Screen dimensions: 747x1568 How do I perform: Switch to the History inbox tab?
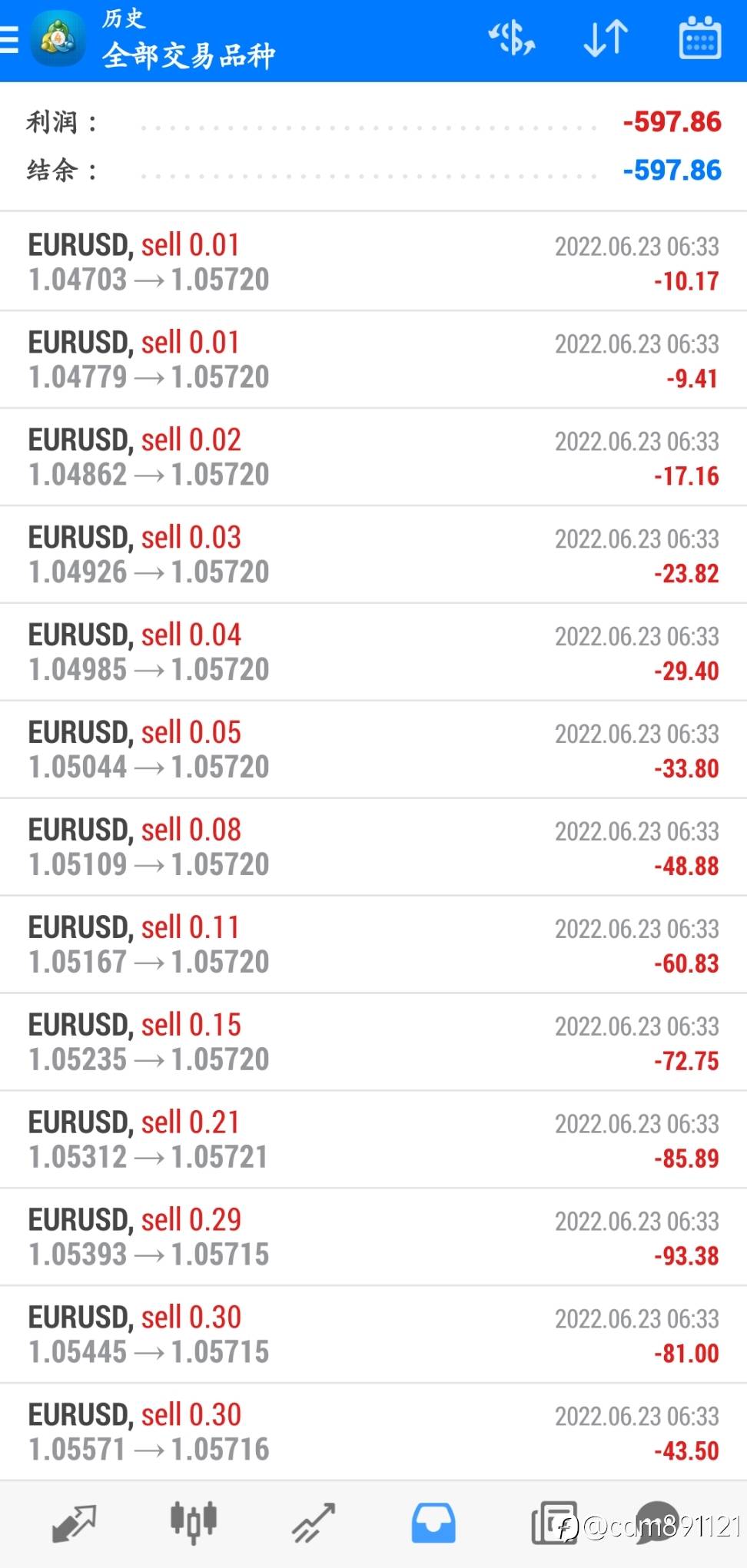click(x=433, y=1523)
